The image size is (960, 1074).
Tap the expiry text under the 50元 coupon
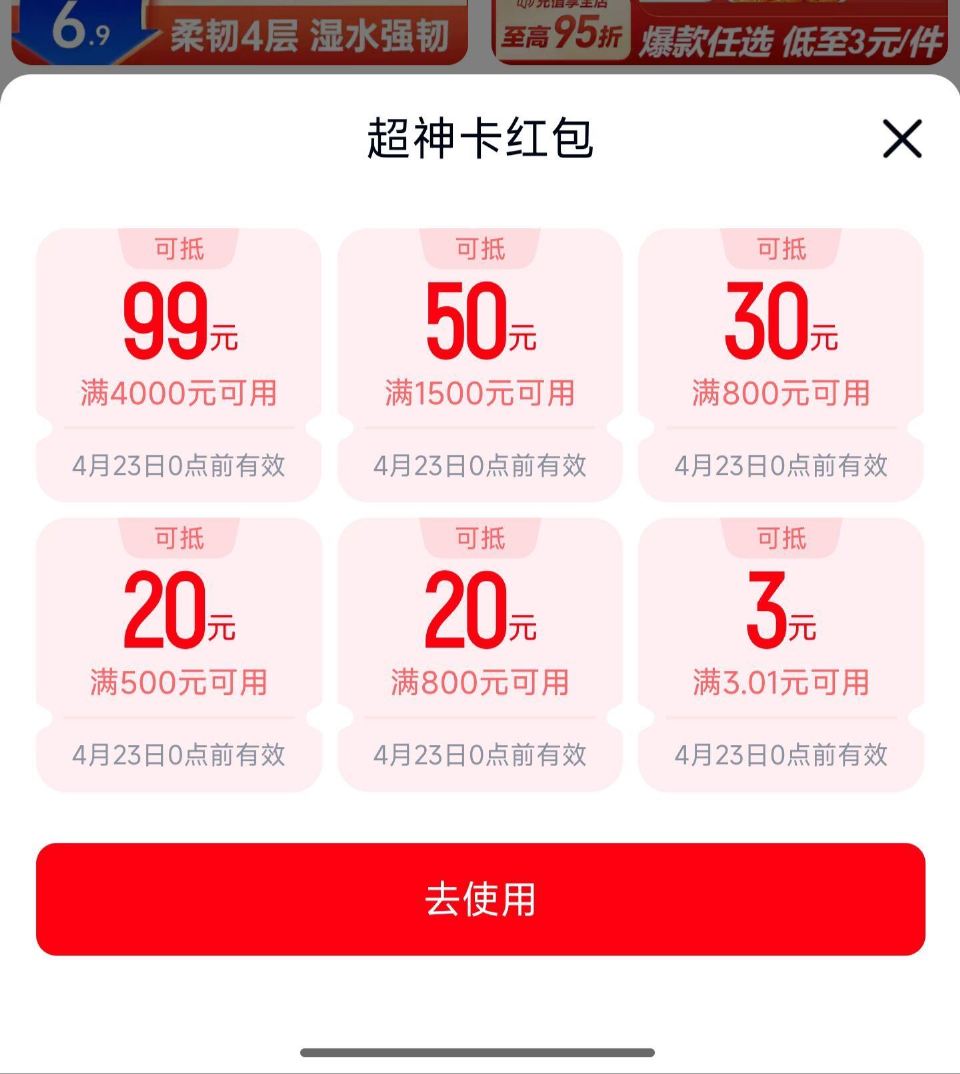coord(480,466)
